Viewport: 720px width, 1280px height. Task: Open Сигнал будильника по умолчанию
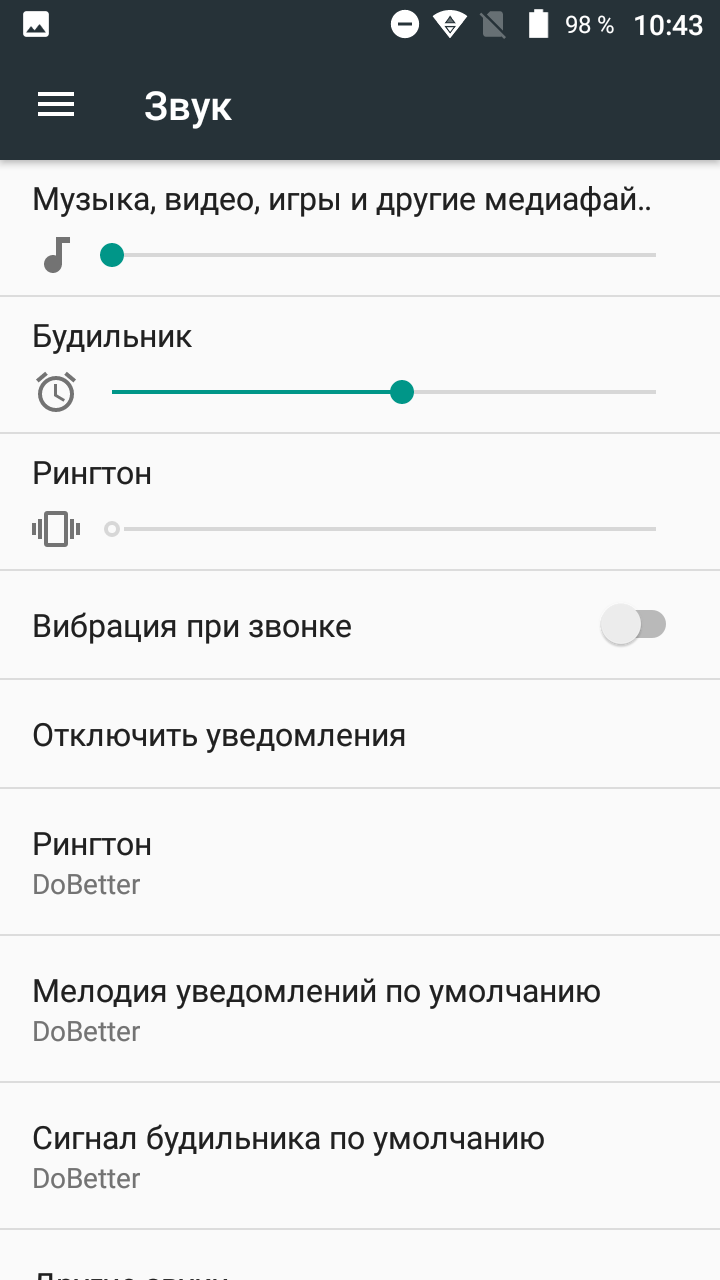click(360, 1156)
